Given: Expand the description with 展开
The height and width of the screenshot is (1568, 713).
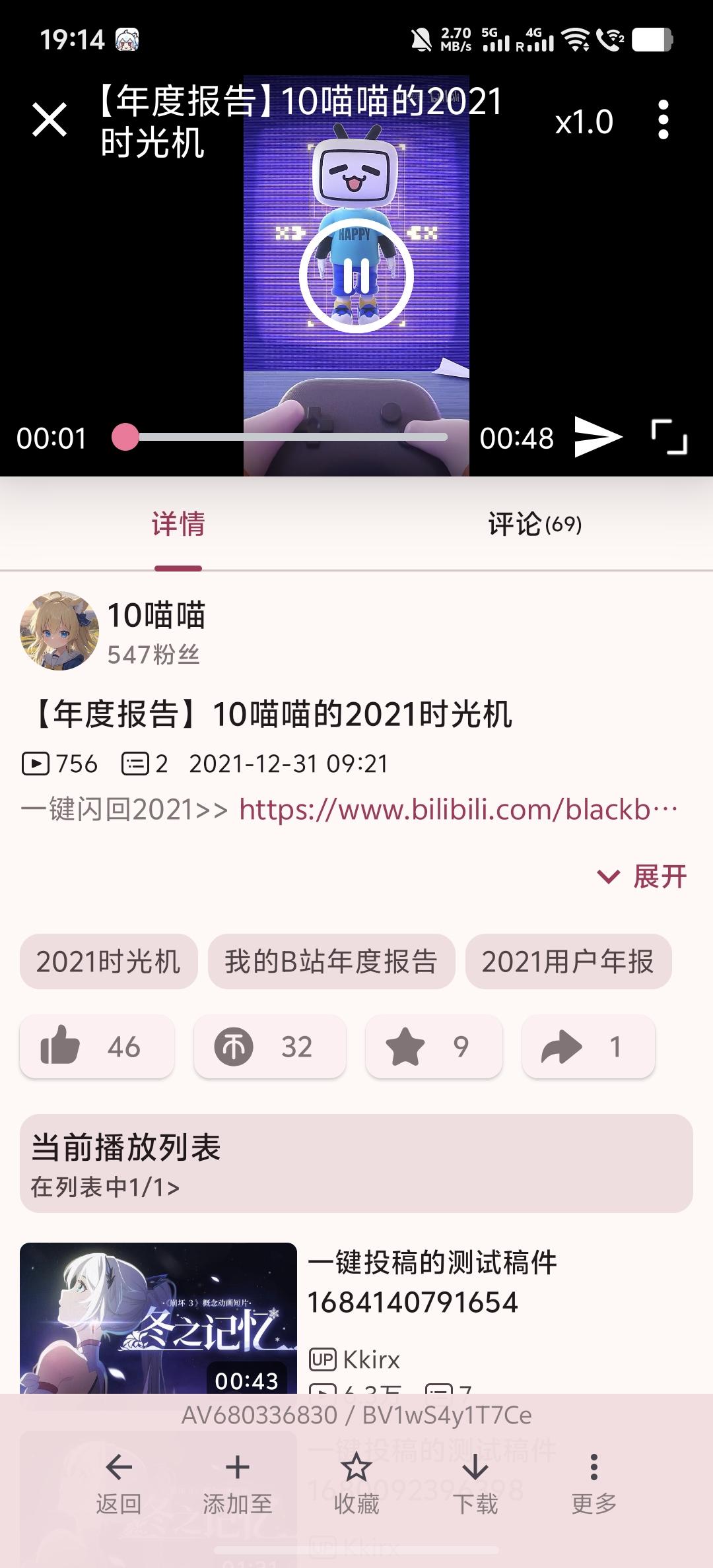Looking at the screenshot, I should 642,876.
